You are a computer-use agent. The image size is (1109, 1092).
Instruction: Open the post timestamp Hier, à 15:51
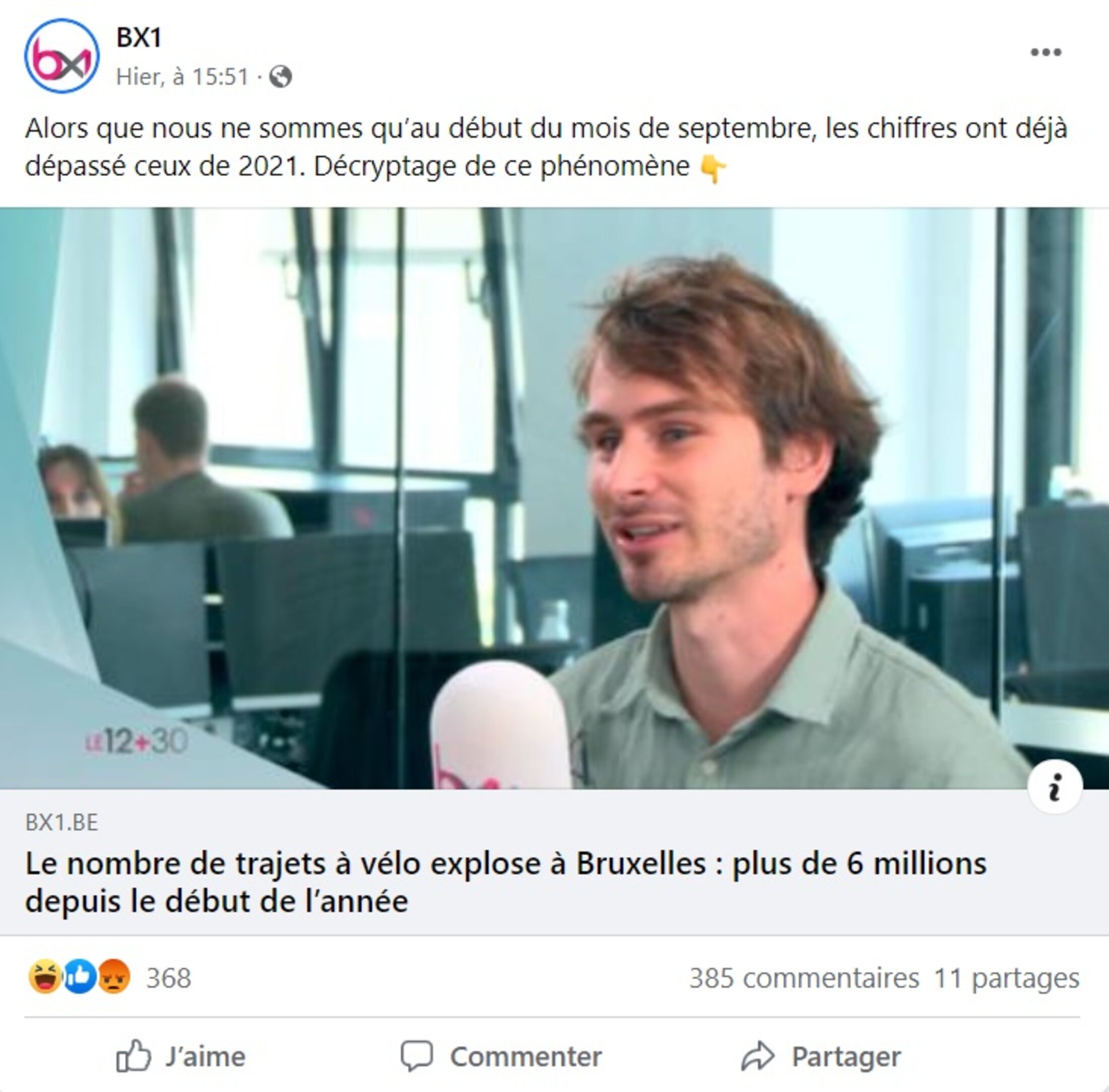coord(182,77)
